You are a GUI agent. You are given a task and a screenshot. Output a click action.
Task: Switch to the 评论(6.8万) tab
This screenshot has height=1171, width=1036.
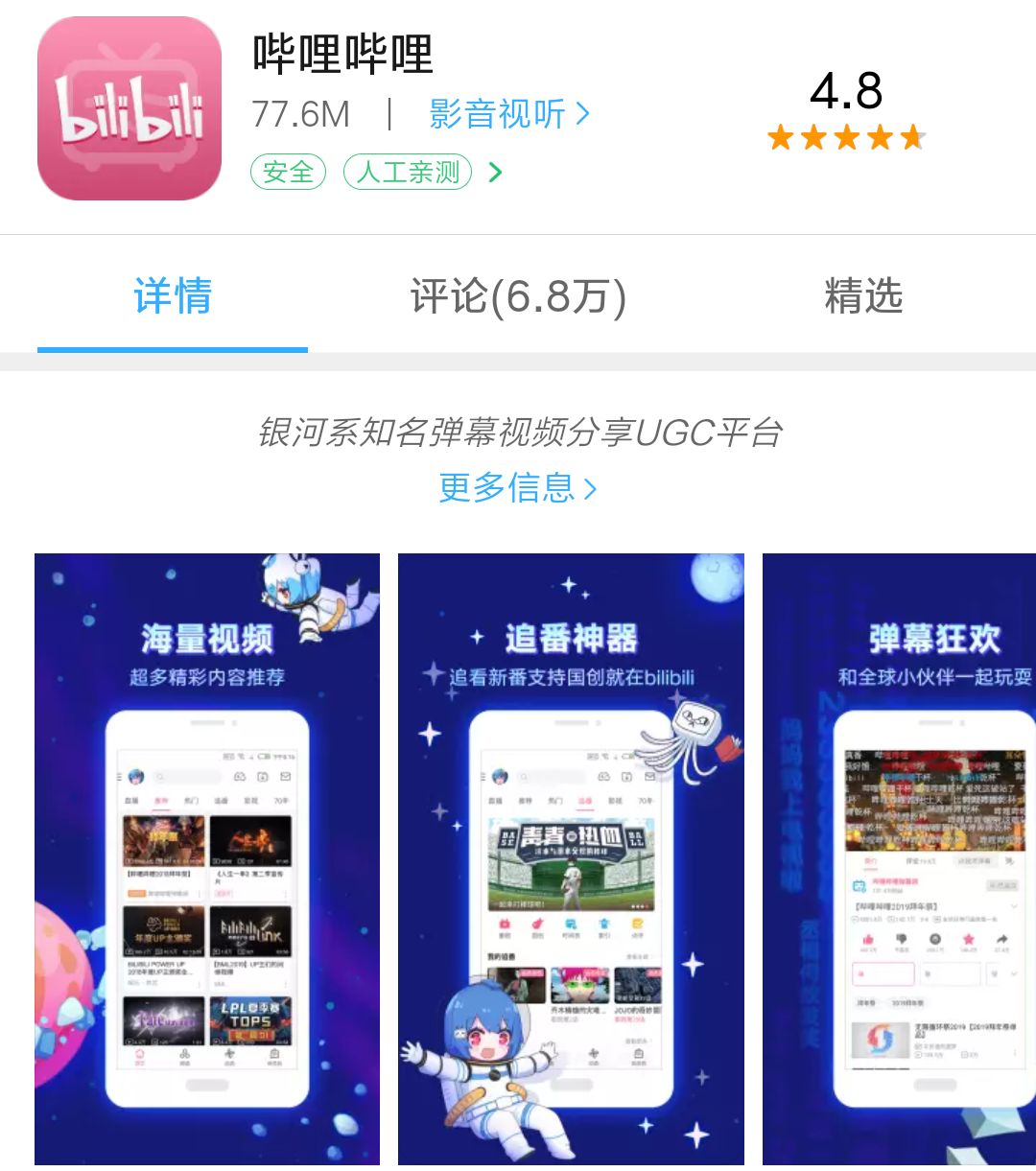tap(518, 296)
